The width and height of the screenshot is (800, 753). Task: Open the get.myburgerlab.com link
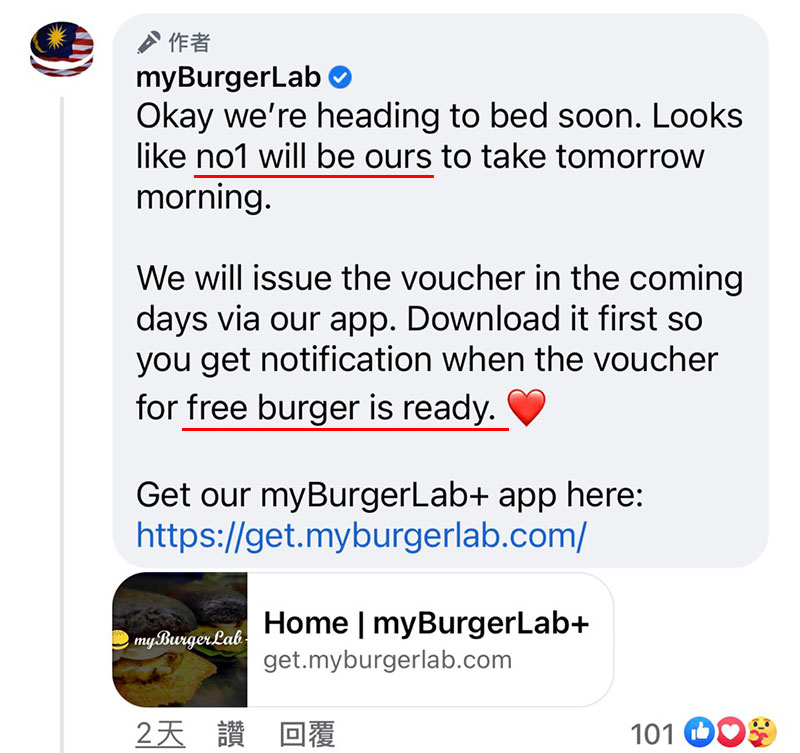(x=361, y=535)
